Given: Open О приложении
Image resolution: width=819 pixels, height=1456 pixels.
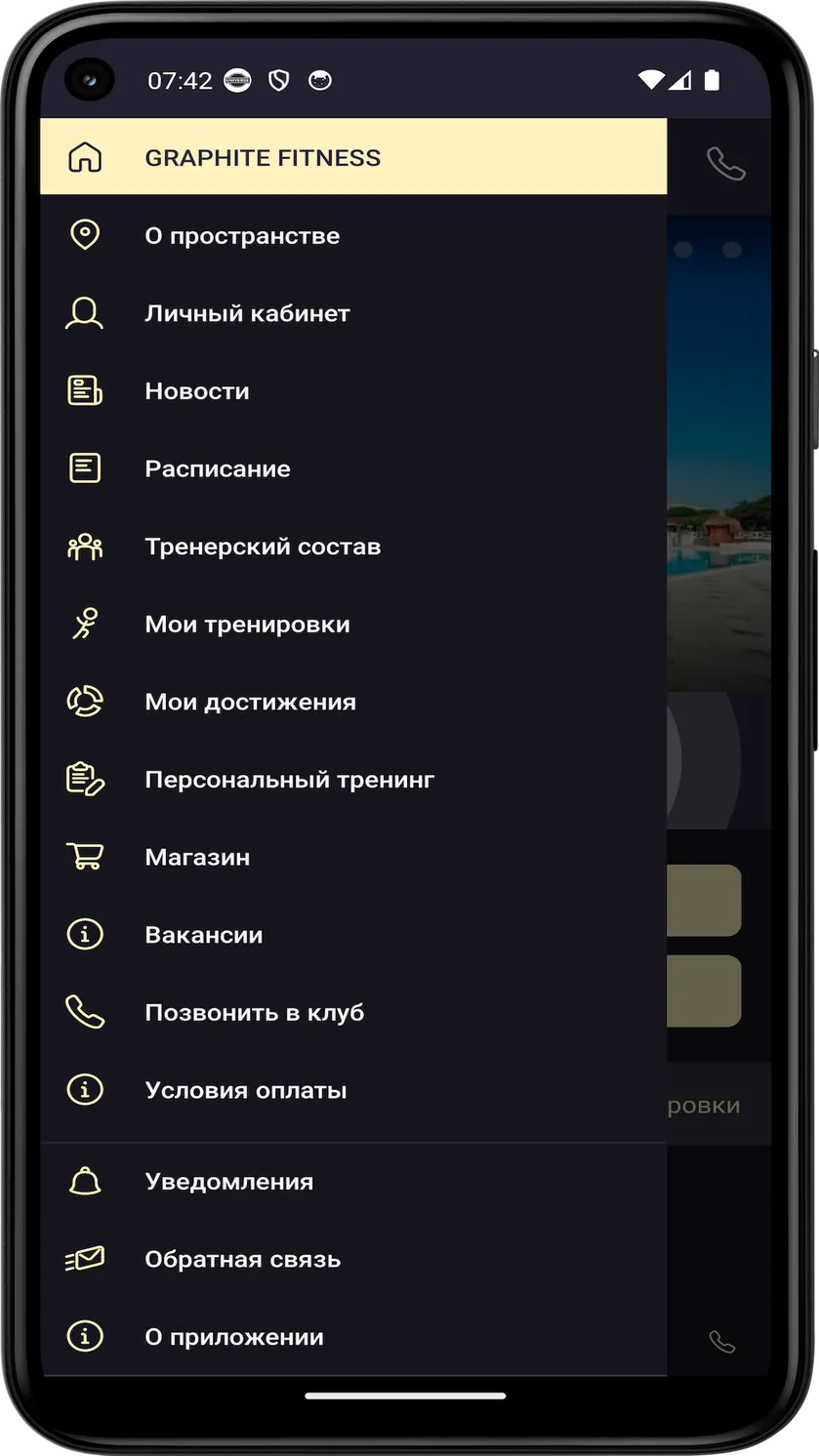Looking at the screenshot, I should [353, 1337].
